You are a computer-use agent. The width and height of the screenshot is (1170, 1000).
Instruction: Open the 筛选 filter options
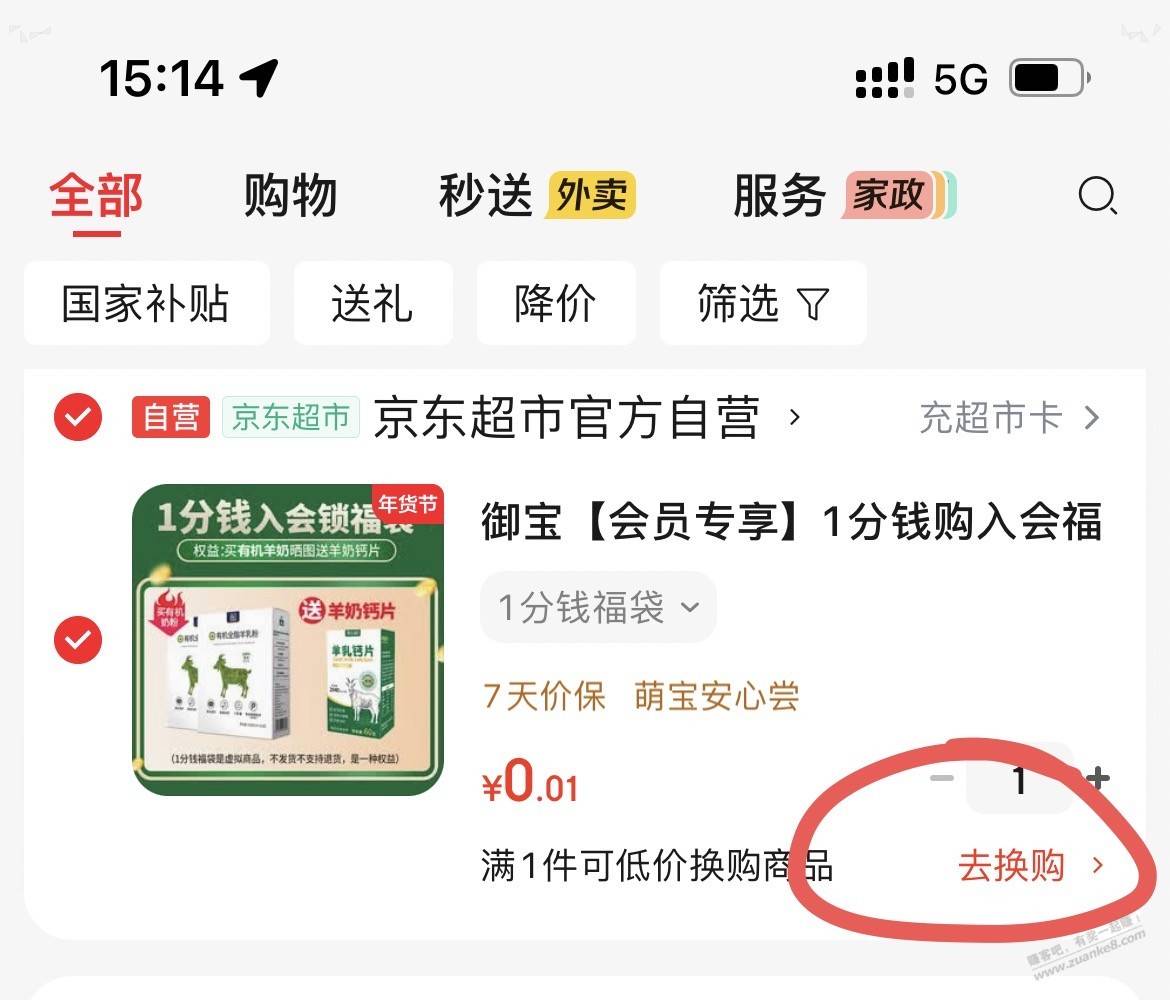(x=762, y=304)
